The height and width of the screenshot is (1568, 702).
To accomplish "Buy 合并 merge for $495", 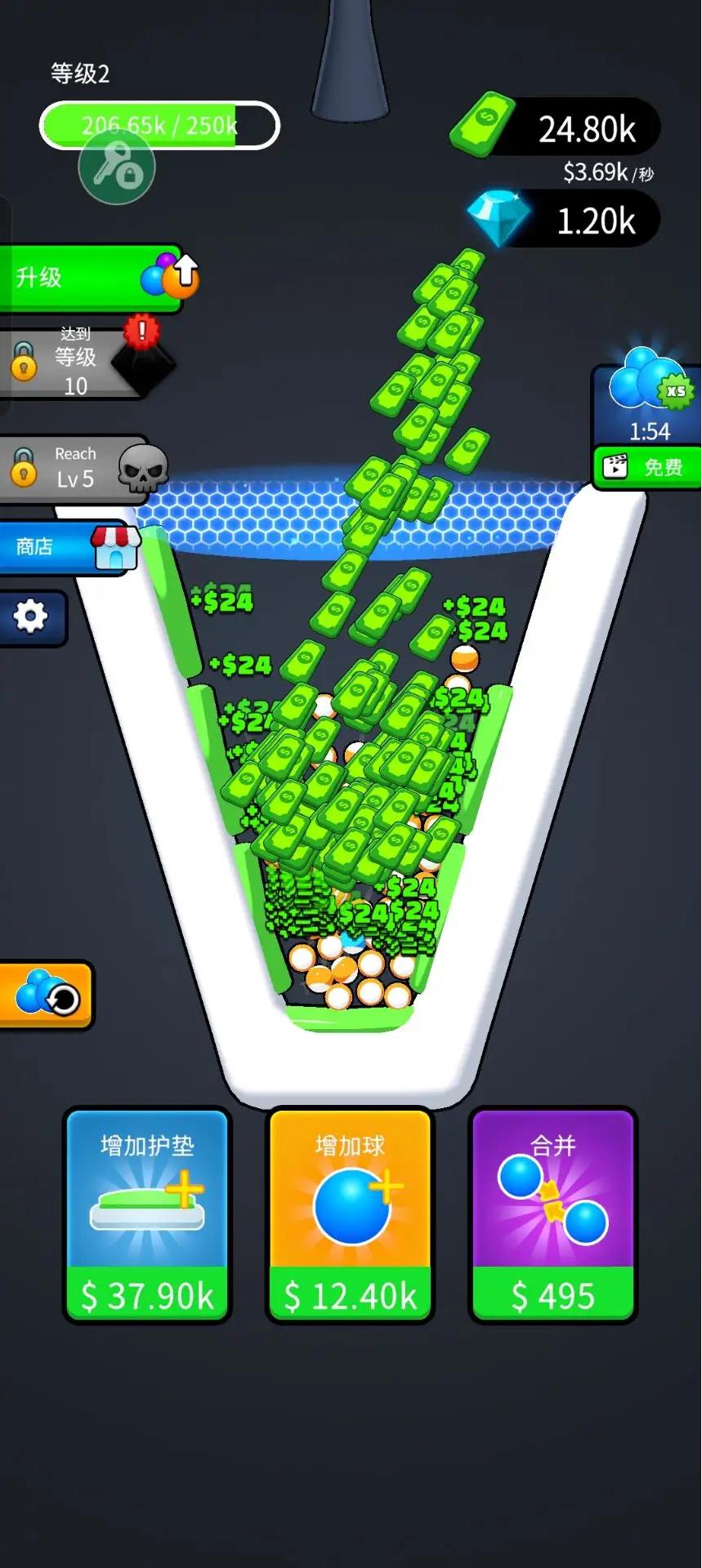I will coord(552,1214).
